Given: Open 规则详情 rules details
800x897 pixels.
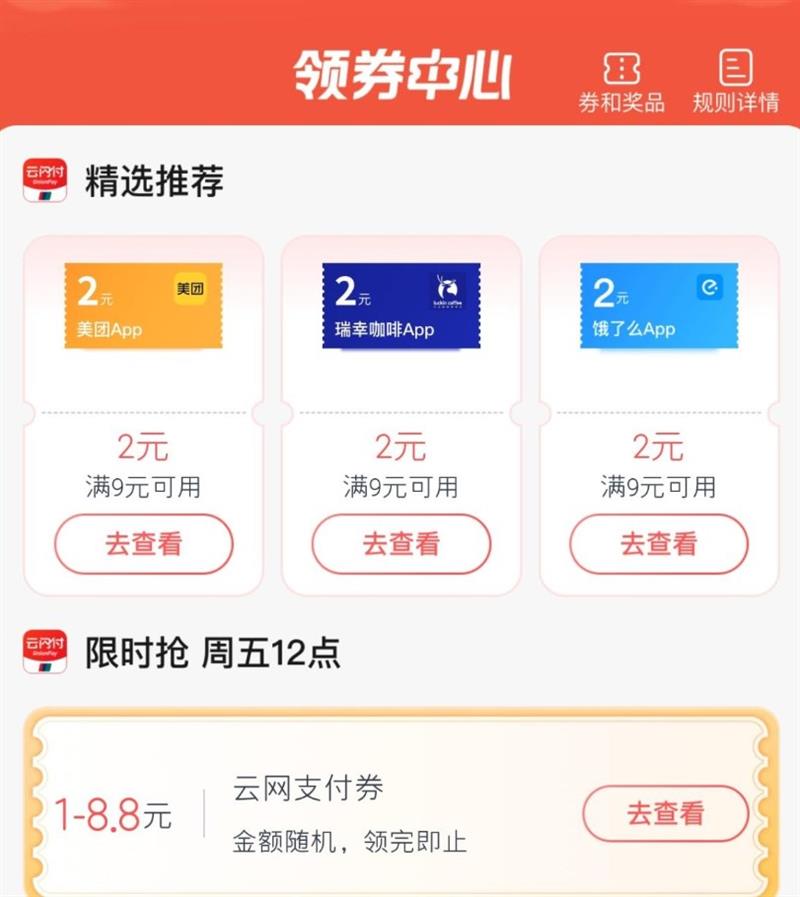Looking at the screenshot, I should 736,82.
